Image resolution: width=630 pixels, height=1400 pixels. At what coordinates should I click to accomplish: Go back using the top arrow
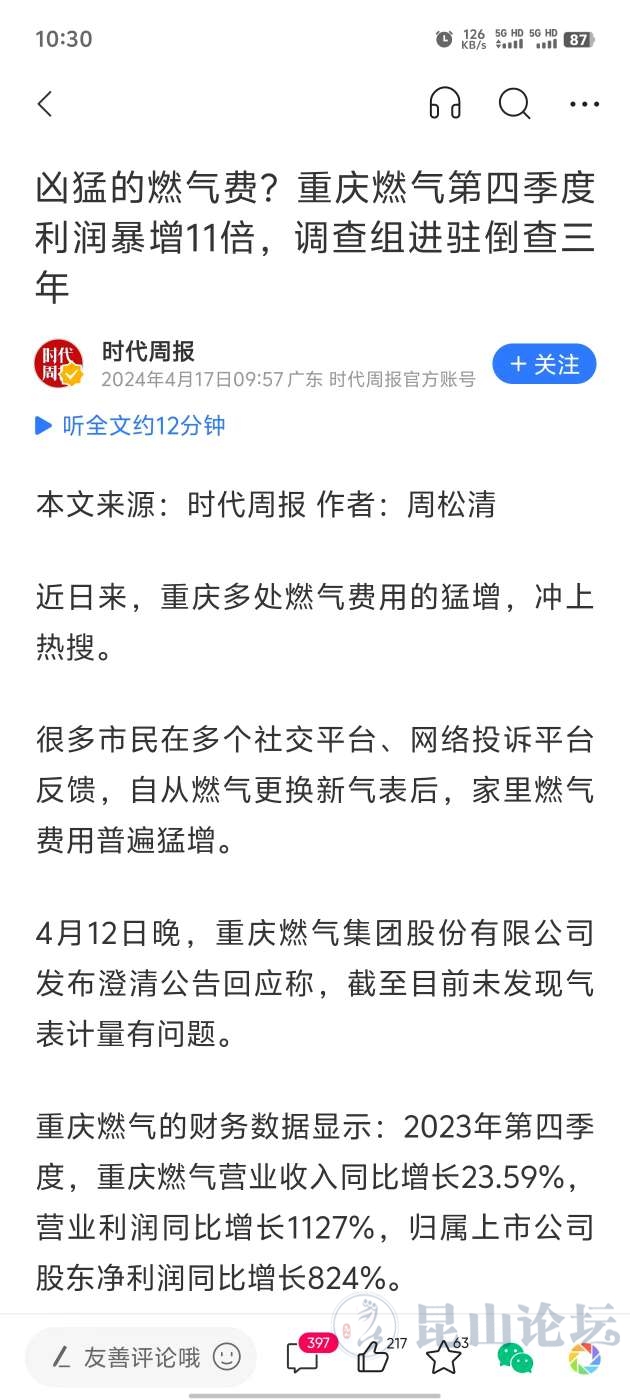pos(45,104)
